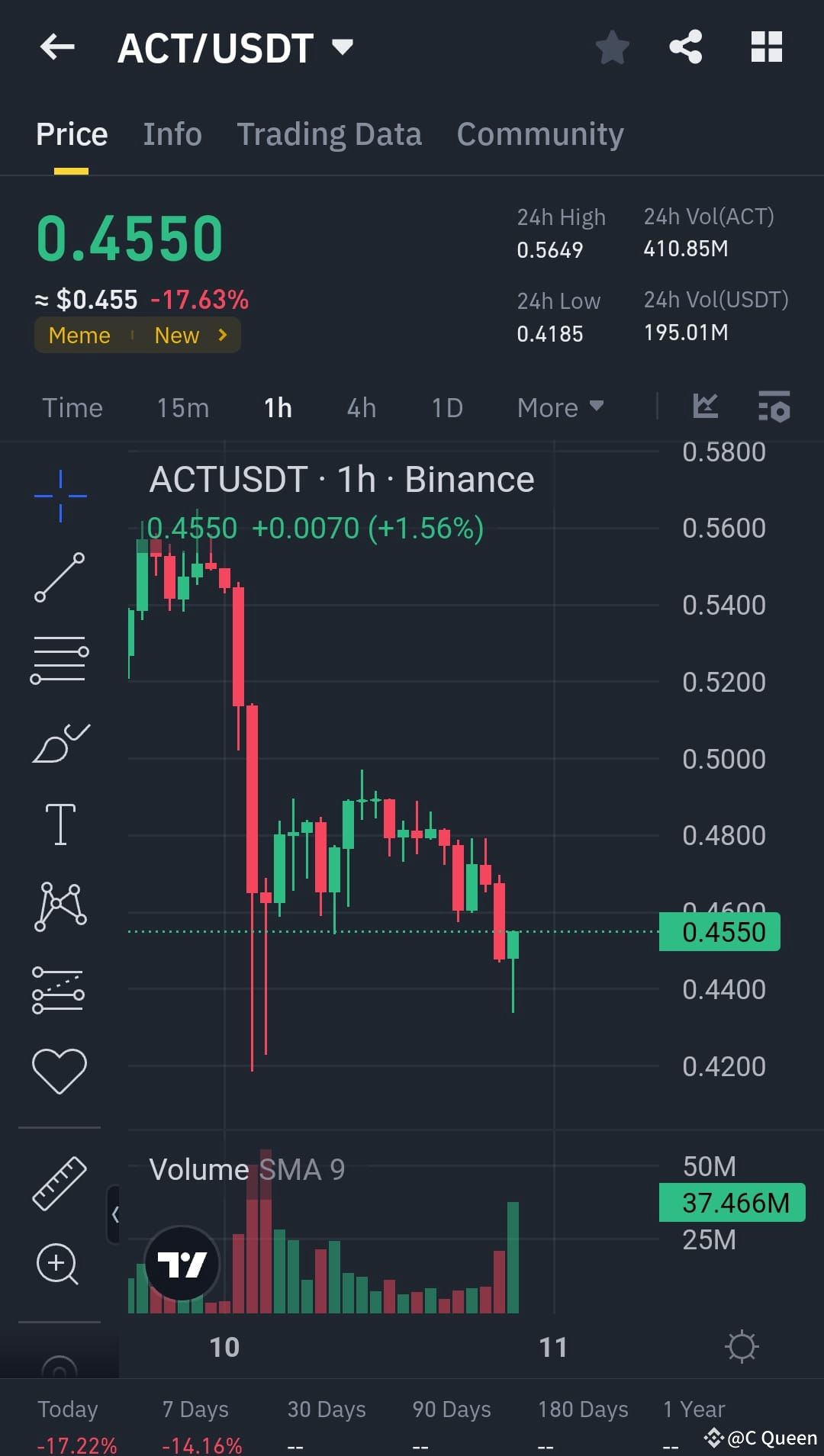Screen dimensions: 824x1456
Task: Expand the More intervals dropdown
Action: click(560, 408)
